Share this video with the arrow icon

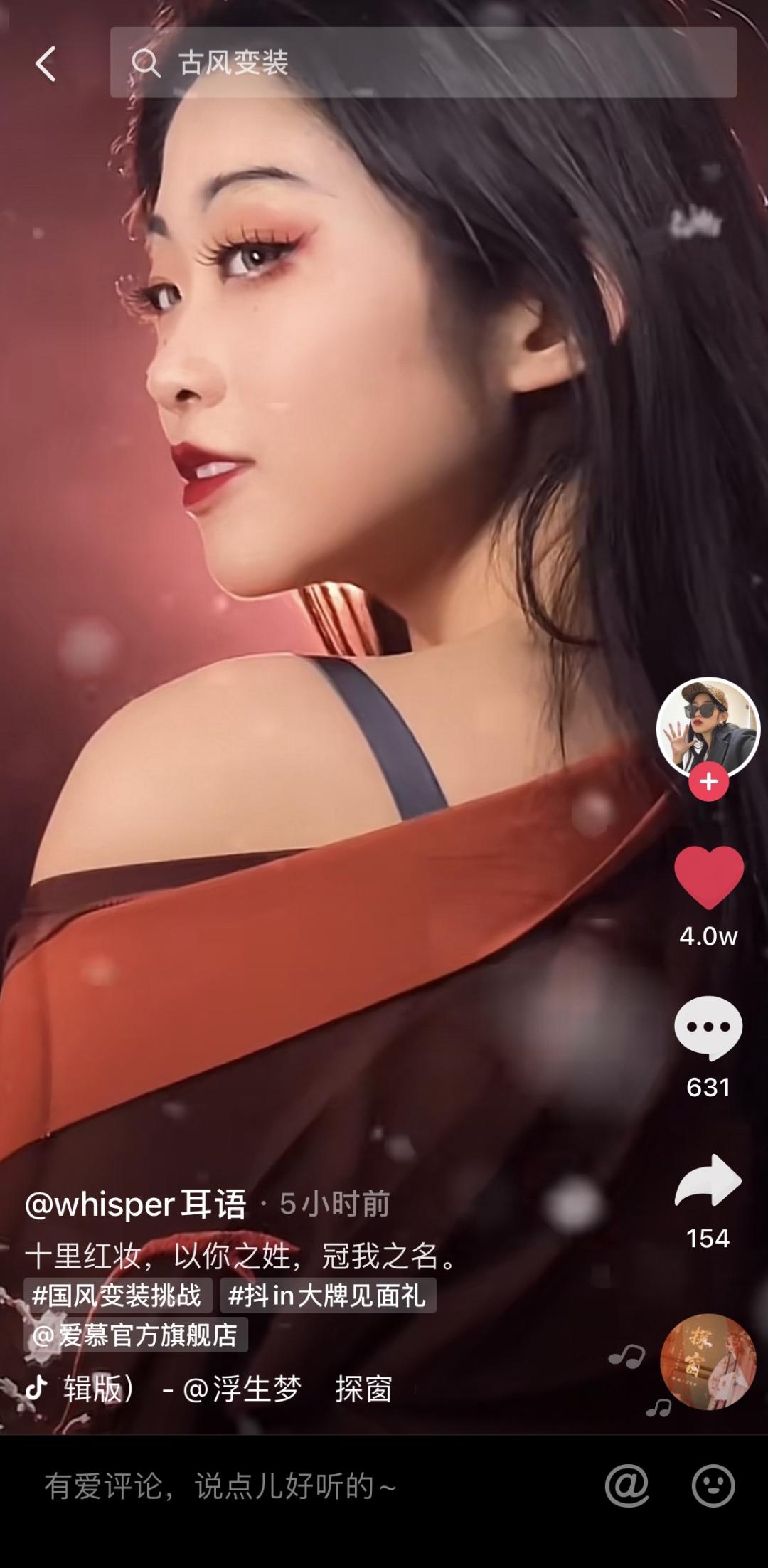[708, 1181]
